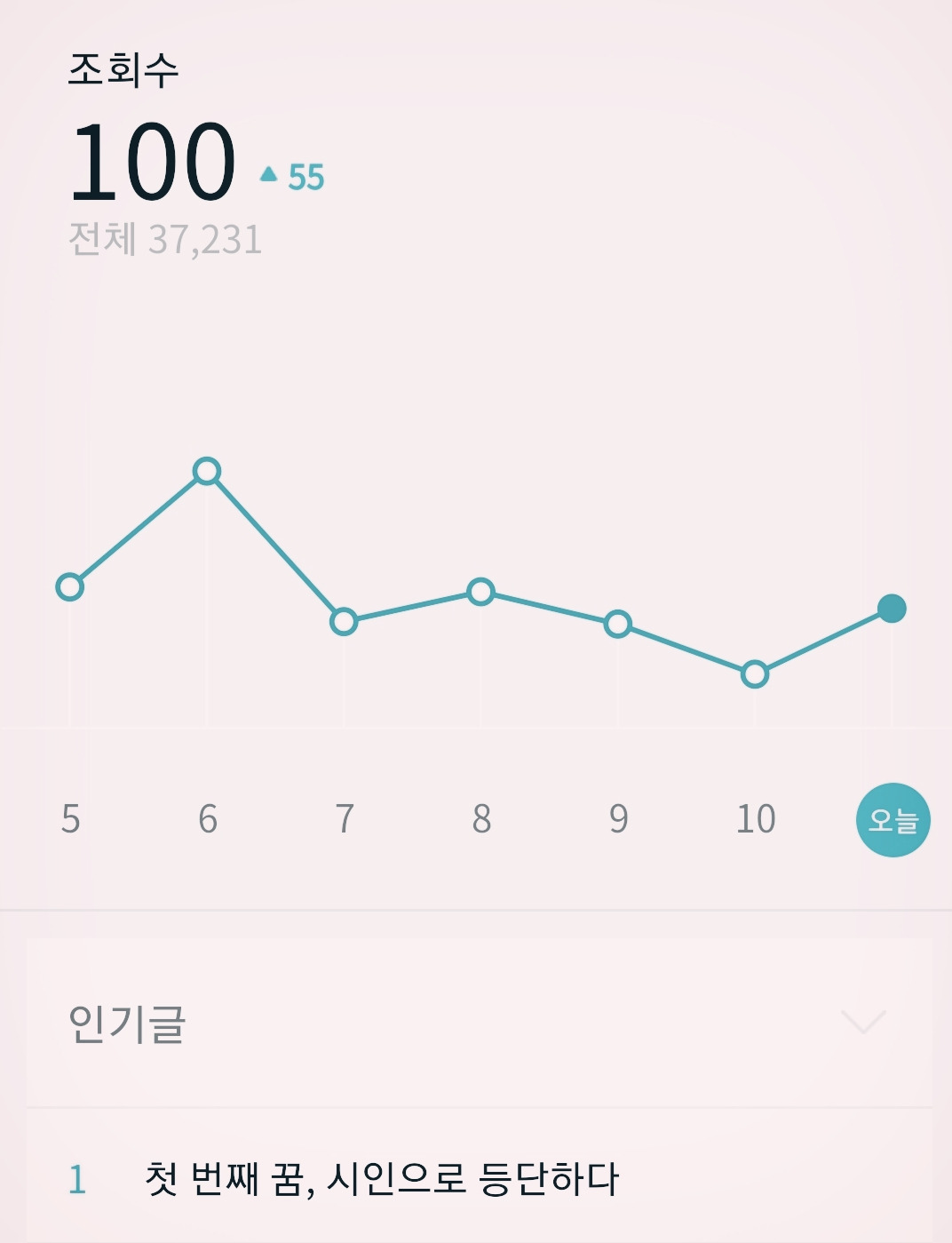Select day 5 on the views chart
This screenshot has width=952, height=1243.
pos(70,819)
